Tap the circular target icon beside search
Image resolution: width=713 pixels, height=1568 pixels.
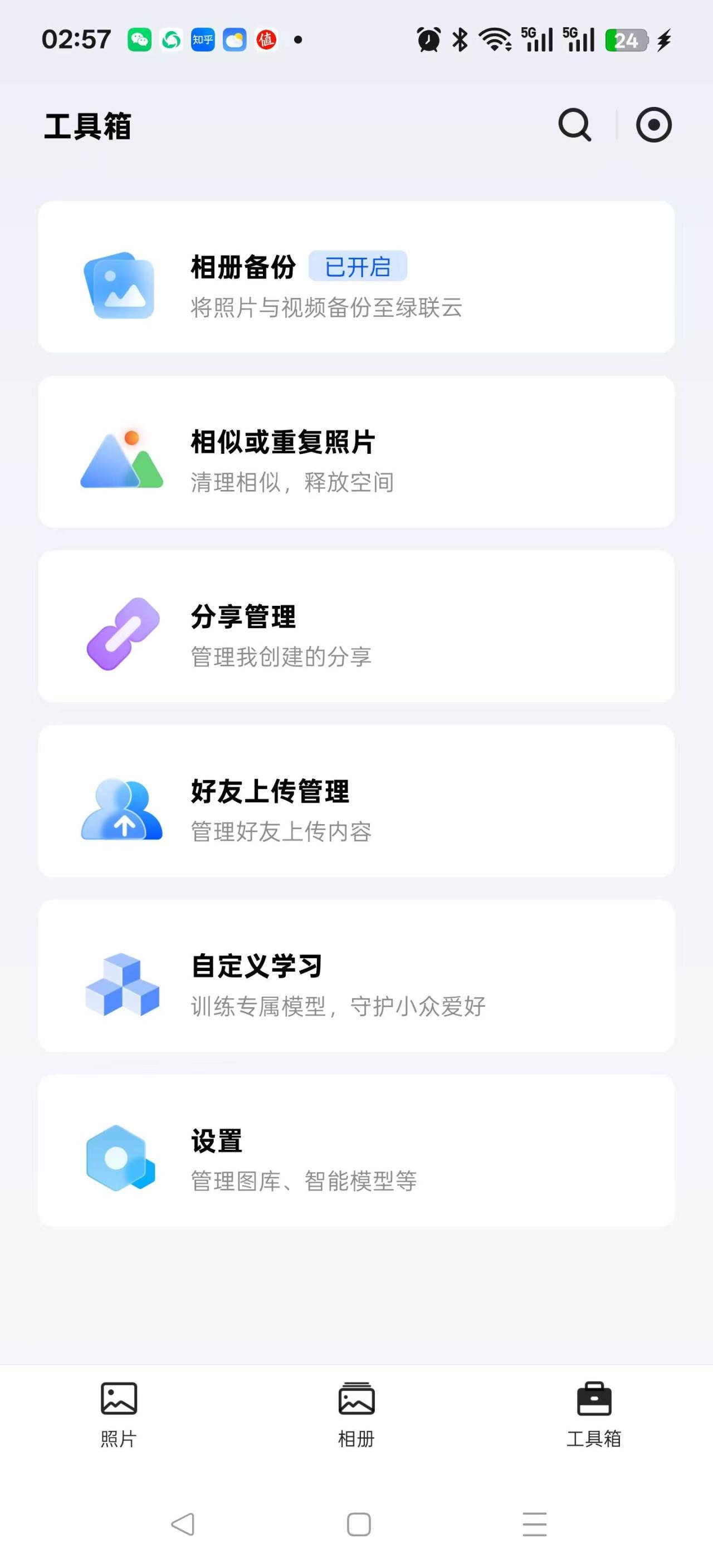coord(653,125)
